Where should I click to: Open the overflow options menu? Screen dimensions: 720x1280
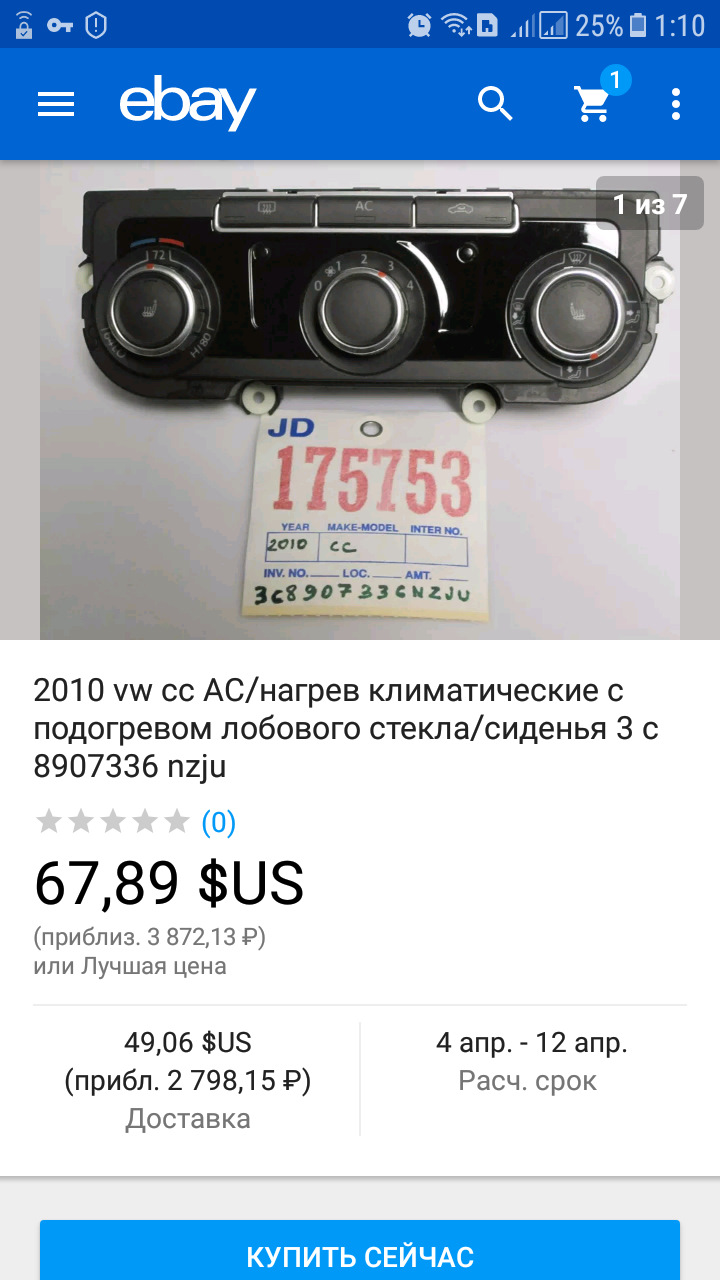(x=676, y=104)
